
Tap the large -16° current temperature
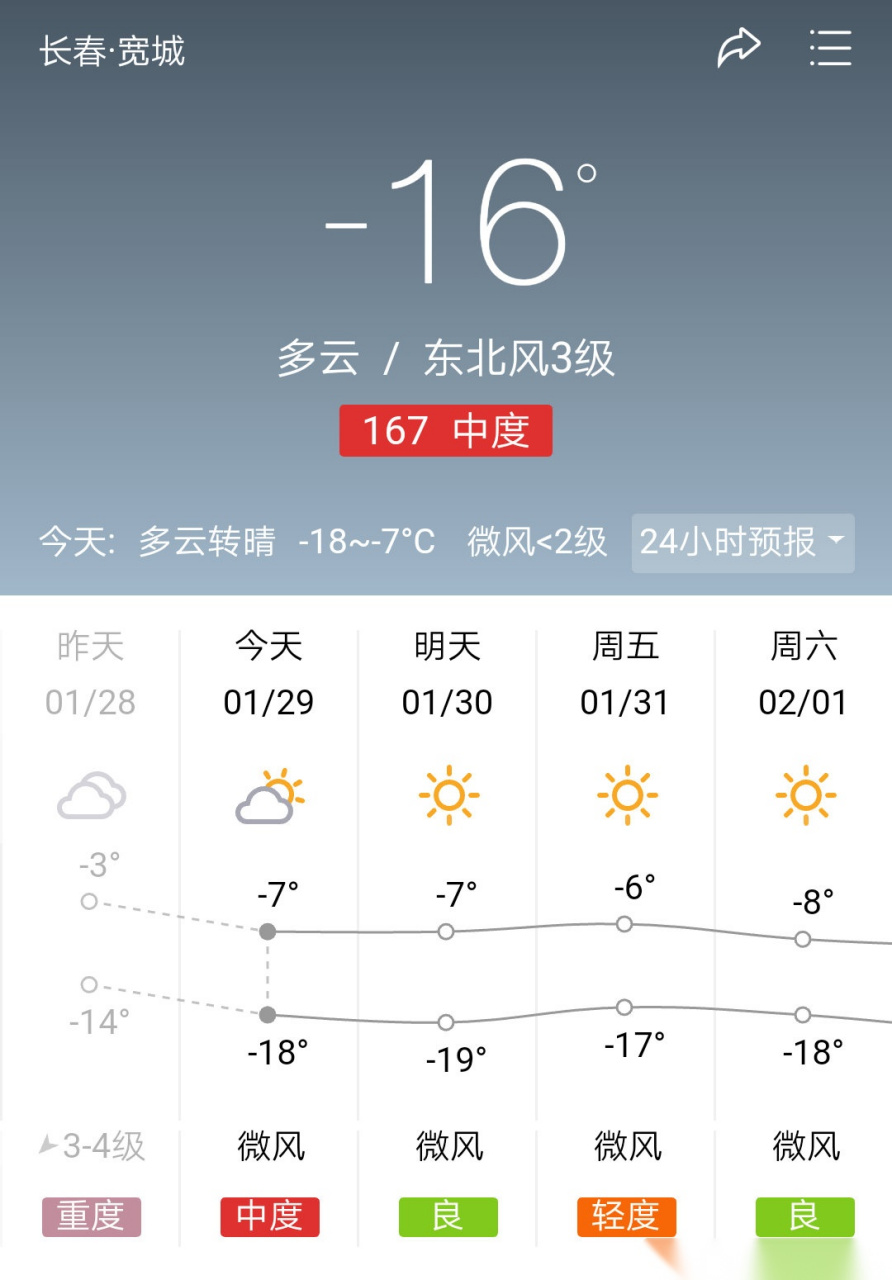tap(446, 220)
